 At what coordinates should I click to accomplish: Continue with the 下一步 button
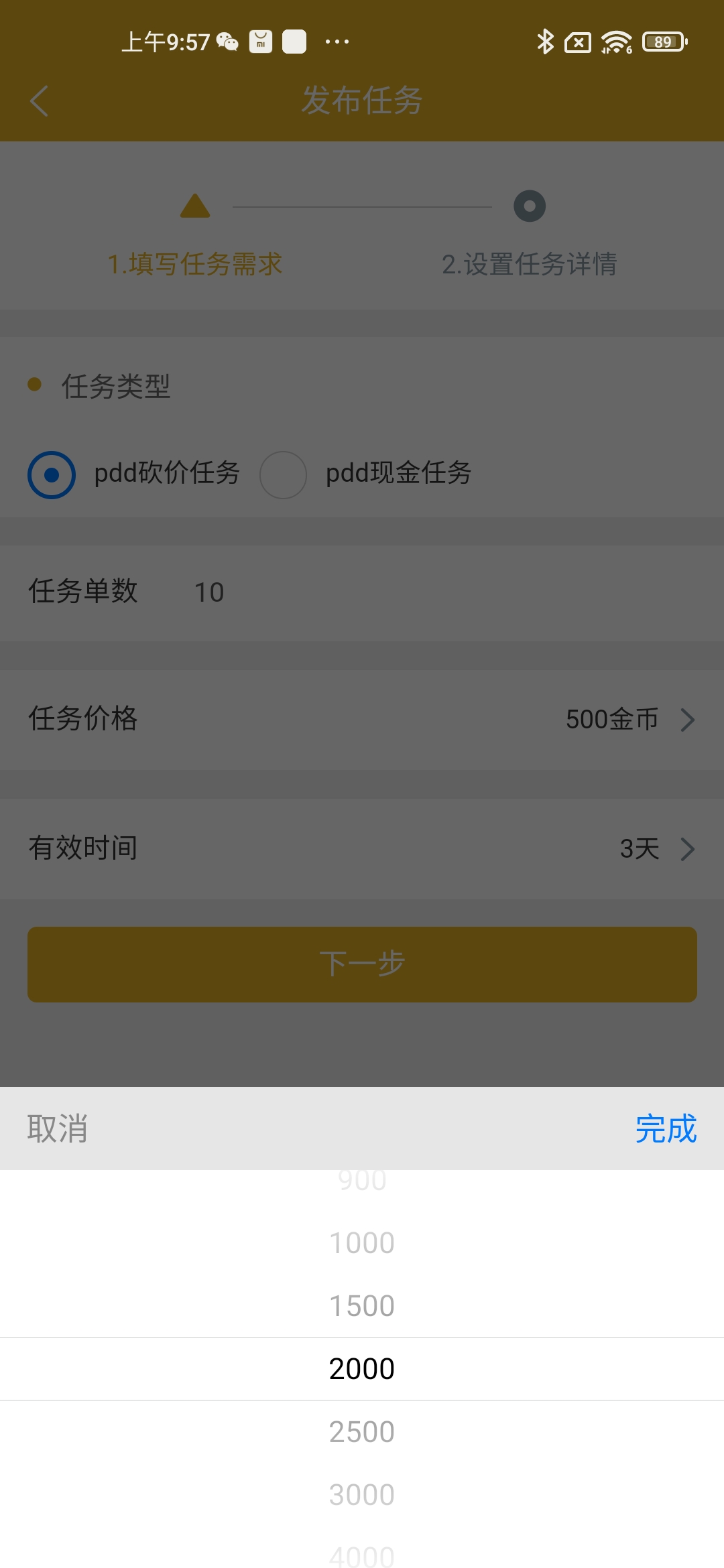click(x=362, y=964)
